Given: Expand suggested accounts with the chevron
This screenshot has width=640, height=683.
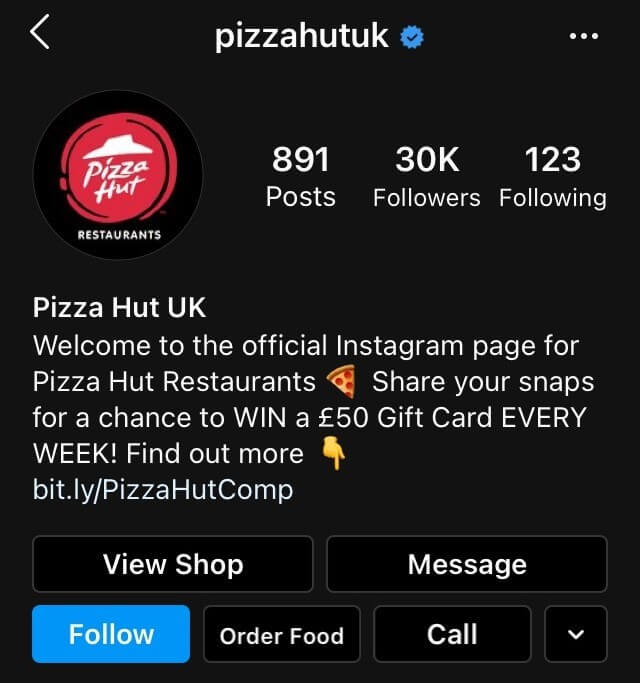Looking at the screenshot, I should (576, 634).
